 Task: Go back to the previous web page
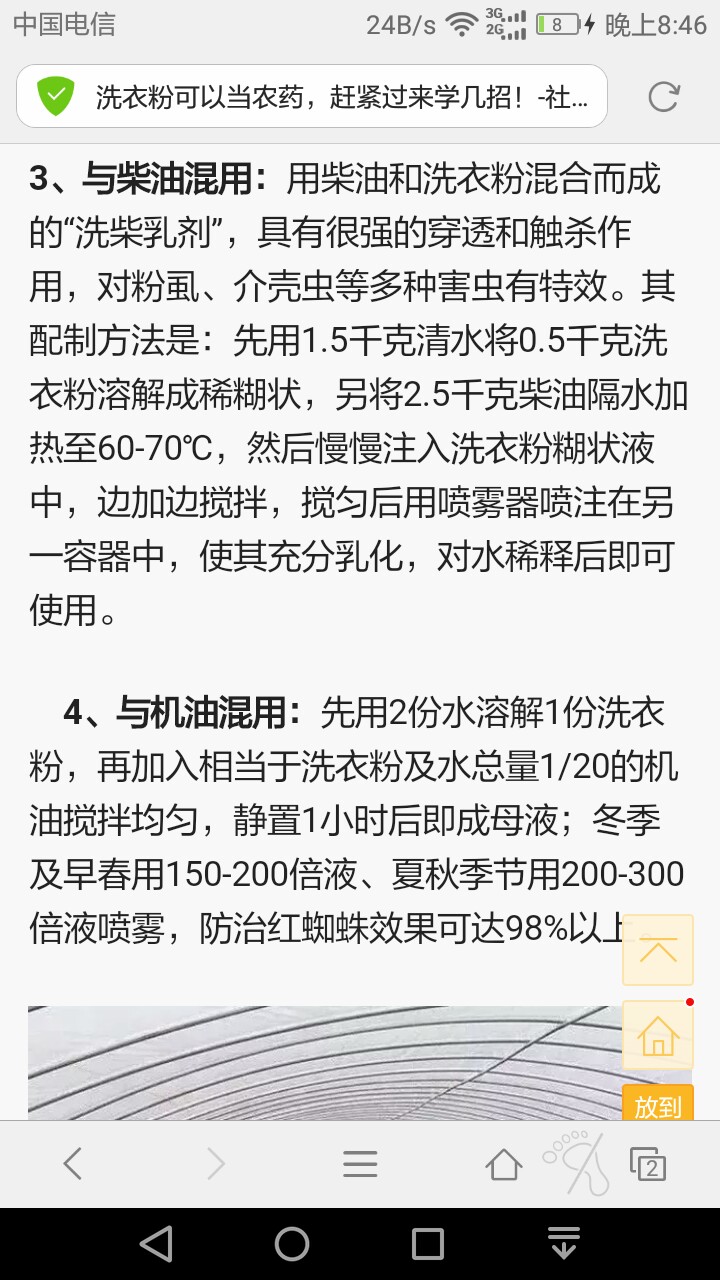point(72,1164)
